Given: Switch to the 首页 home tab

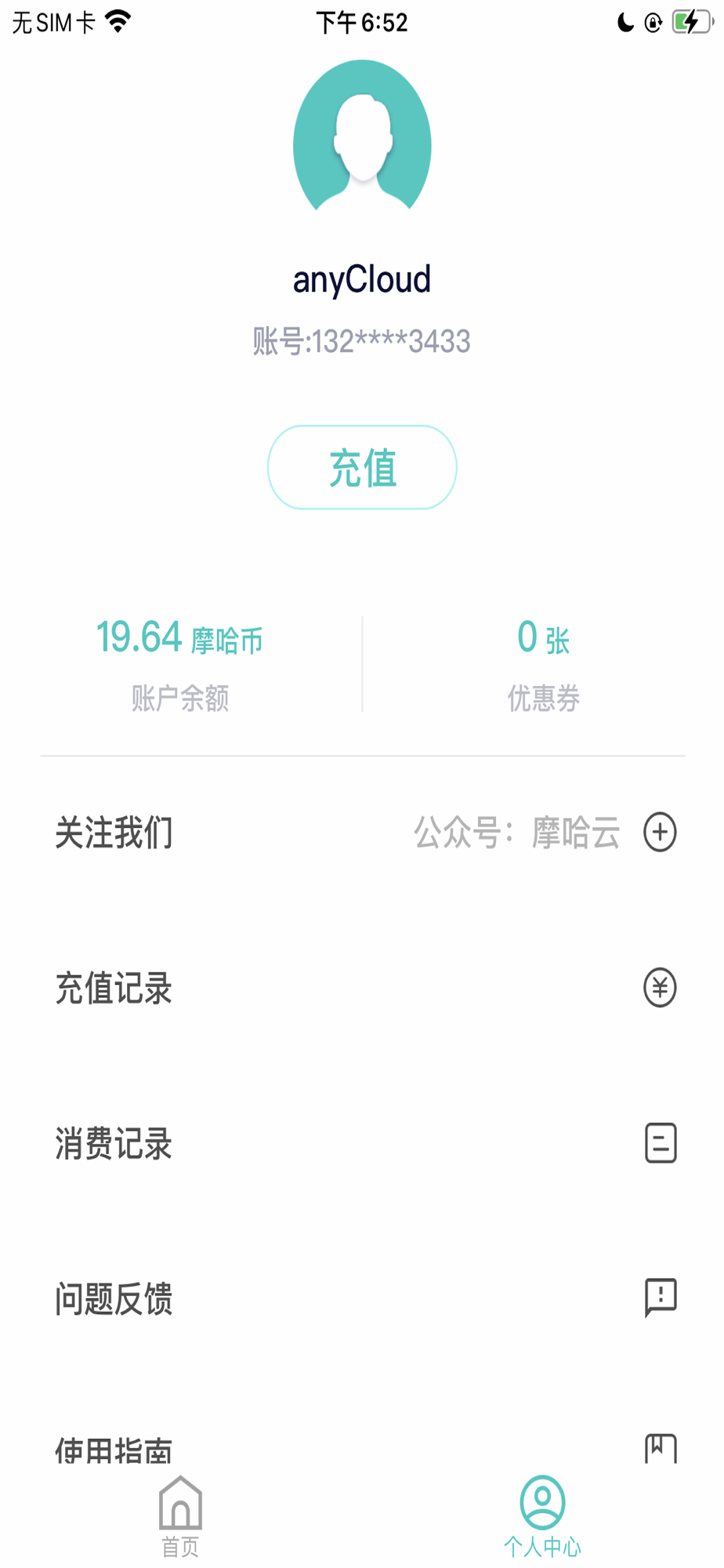Looking at the screenshot, I should coord(180,1517).
